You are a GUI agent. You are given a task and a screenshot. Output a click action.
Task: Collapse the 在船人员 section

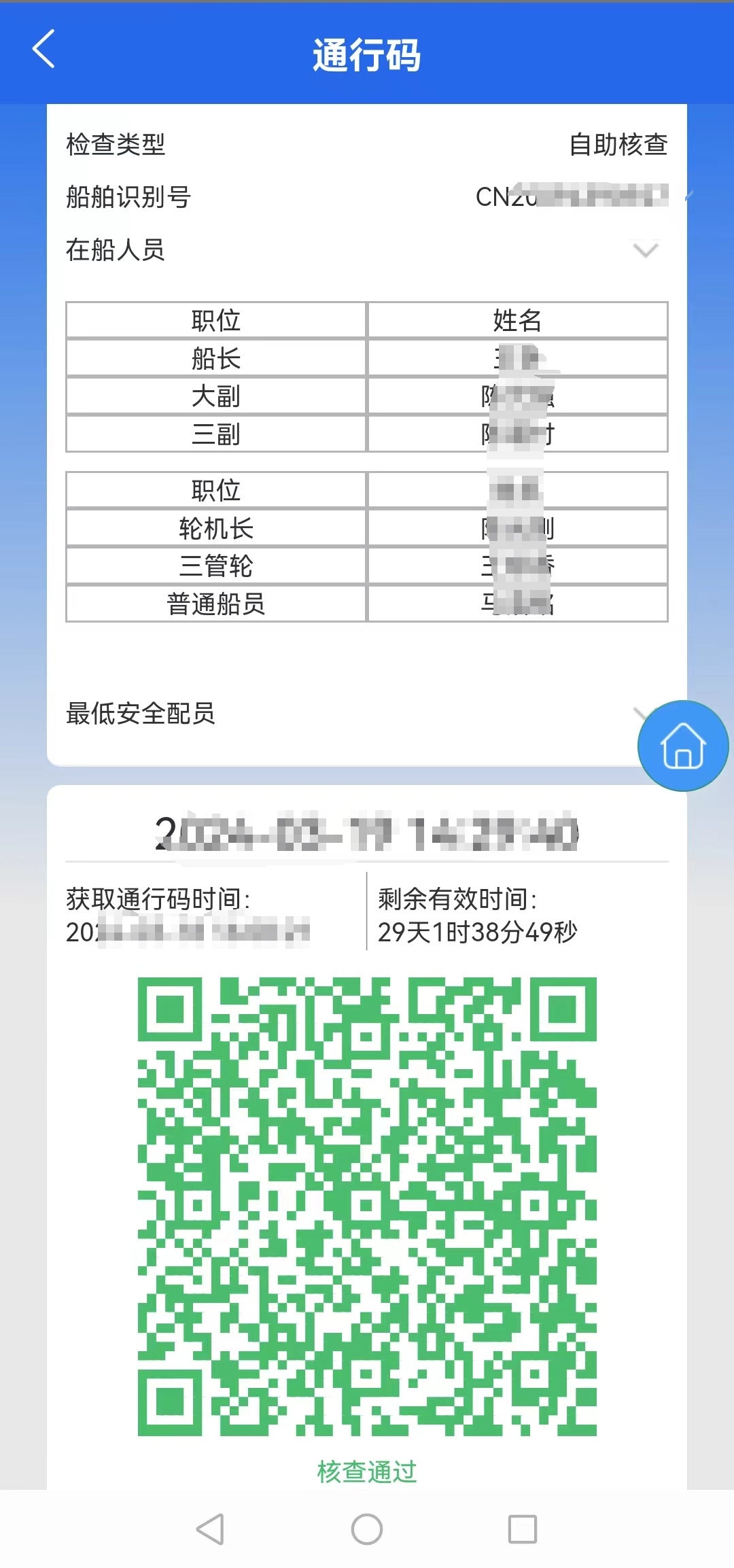[x=644, y=250]
